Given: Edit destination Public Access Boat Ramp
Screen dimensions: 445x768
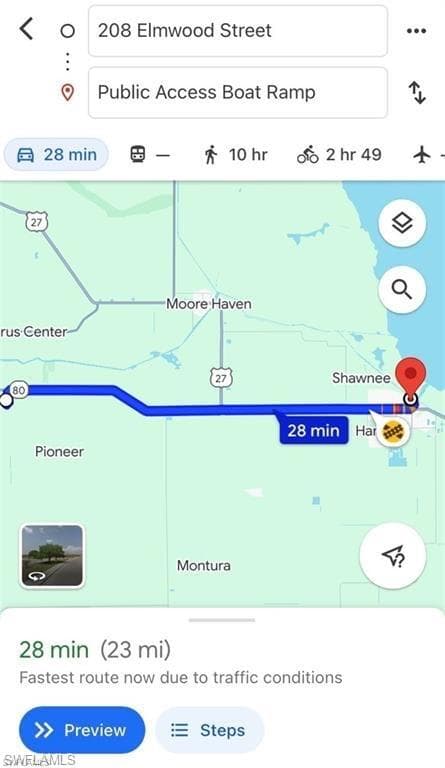Looking at the screenshot, I should click(x=238, y=93).
